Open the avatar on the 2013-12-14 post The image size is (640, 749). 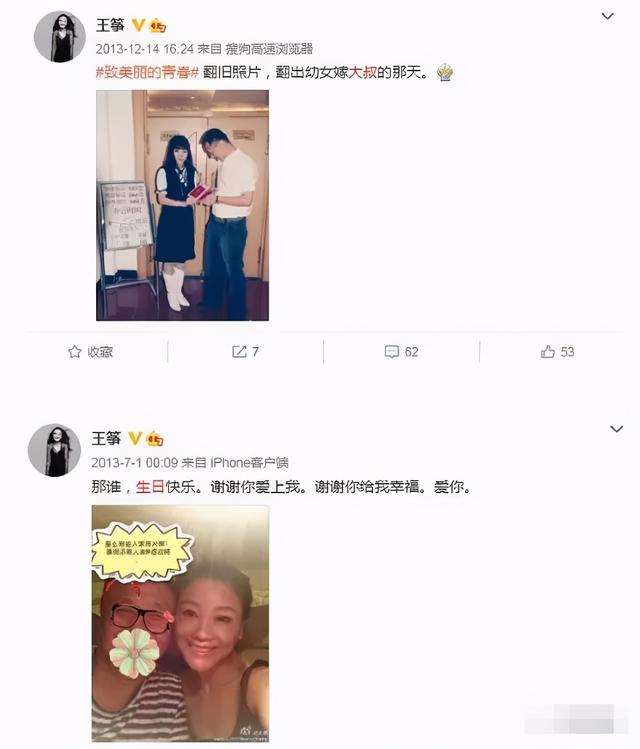coord(59,37)
